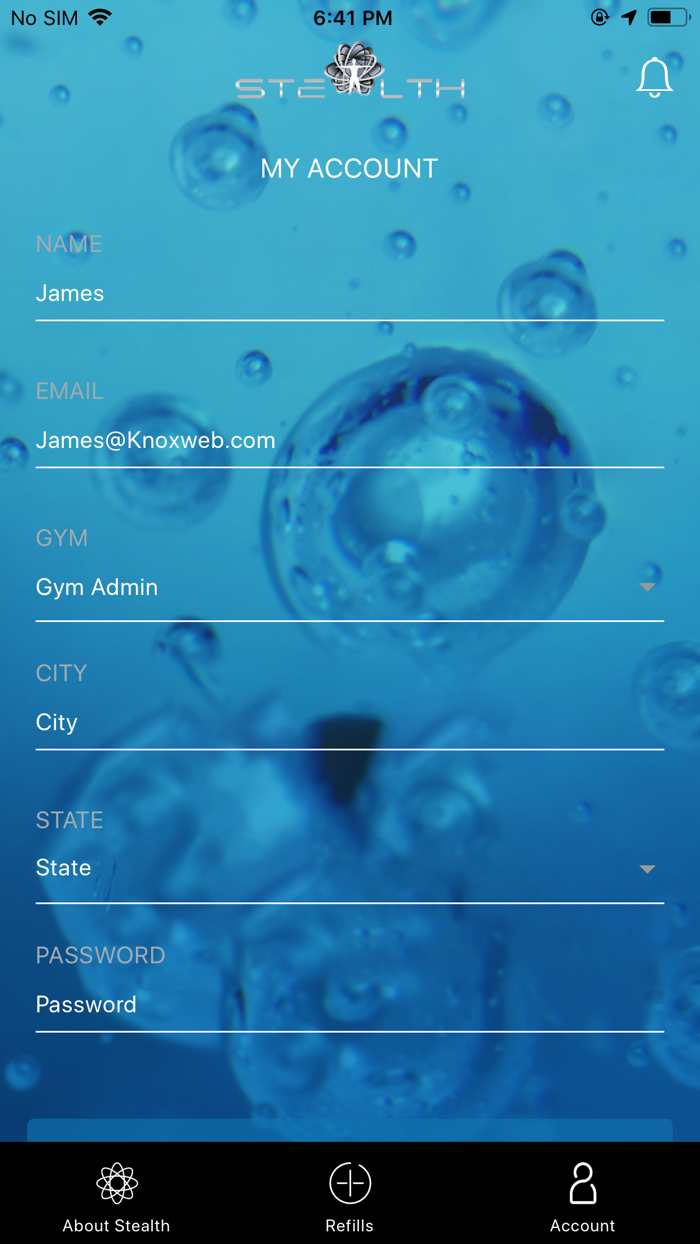Screen dimensions: 700x1244
Task: Switch to the About Stealth tab
Action: coord(116,1196)
